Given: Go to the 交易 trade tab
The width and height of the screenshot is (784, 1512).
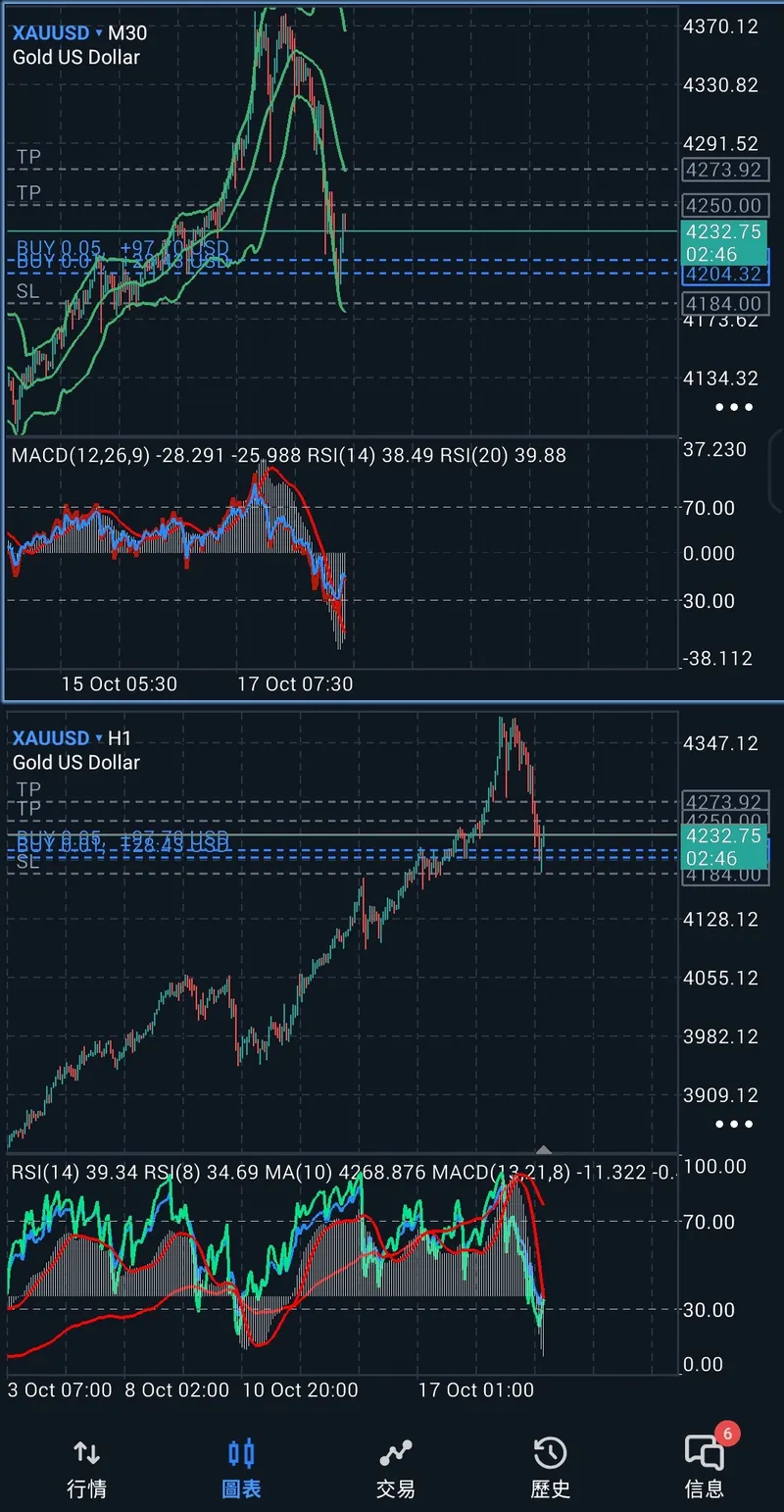Looking at the screenshot, I should click(395, 1468).
